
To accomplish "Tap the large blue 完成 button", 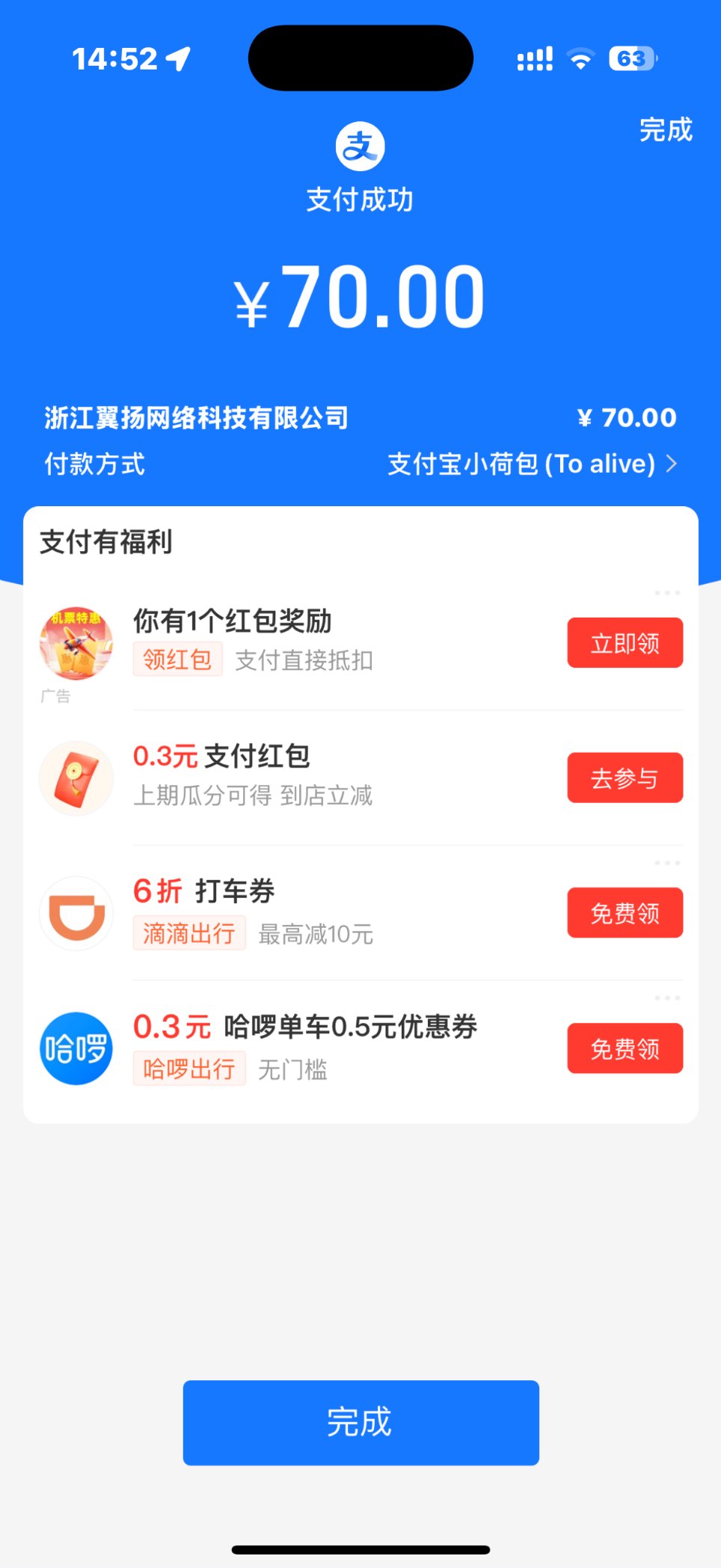I will coord(360,1422).
